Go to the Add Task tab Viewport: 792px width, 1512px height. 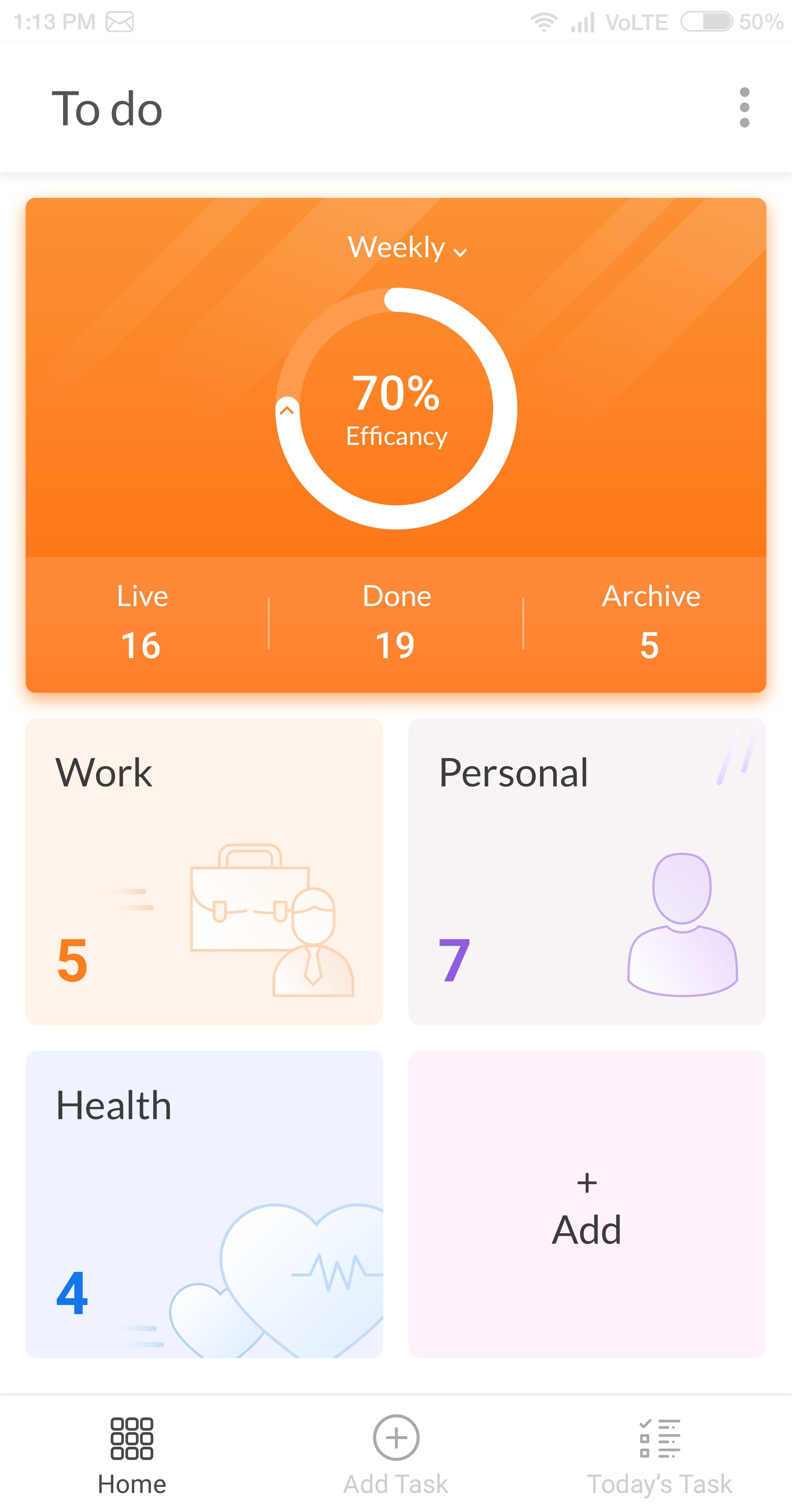(x=396, y=1453)
